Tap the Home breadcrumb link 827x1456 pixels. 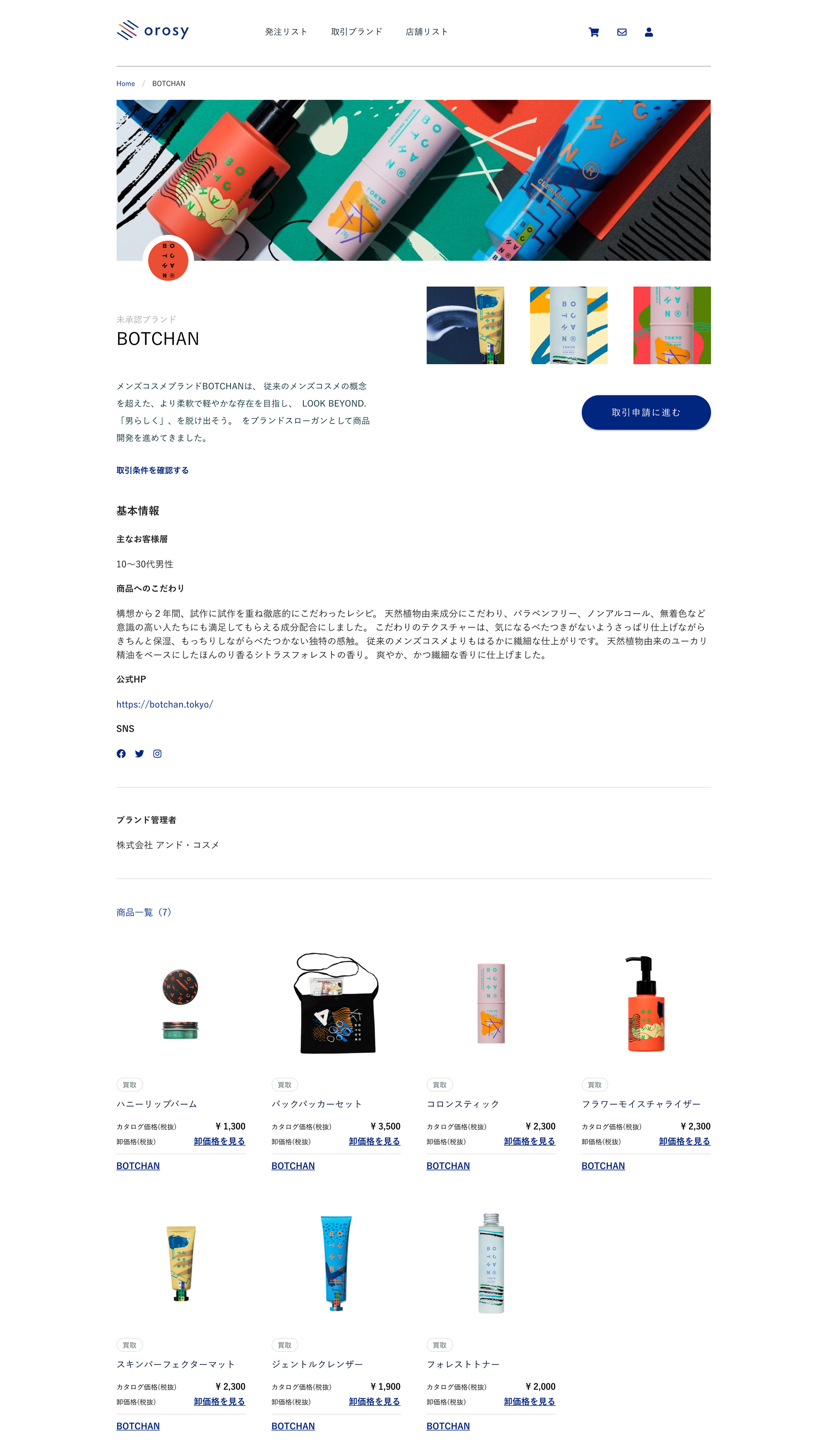coord(125,83)
